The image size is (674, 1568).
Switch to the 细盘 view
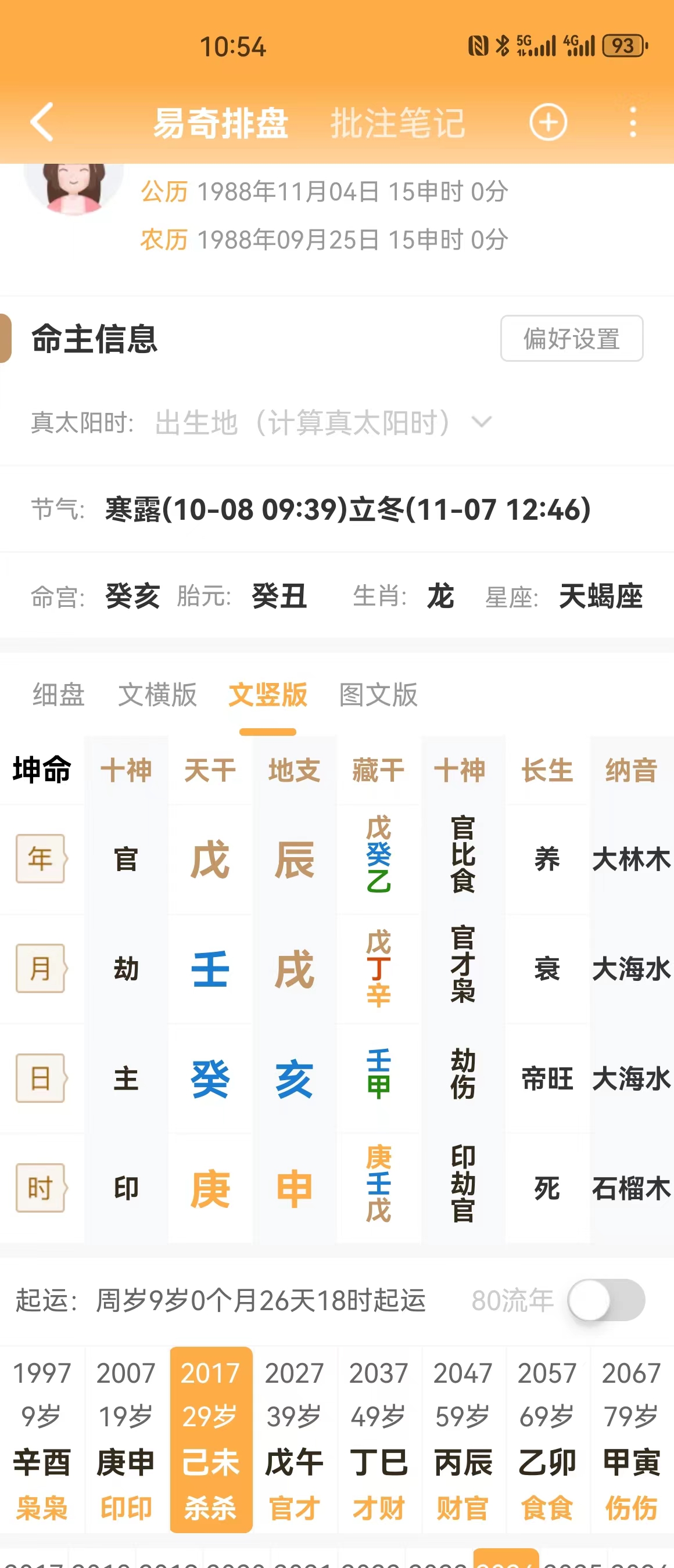[x=59, y=695]
